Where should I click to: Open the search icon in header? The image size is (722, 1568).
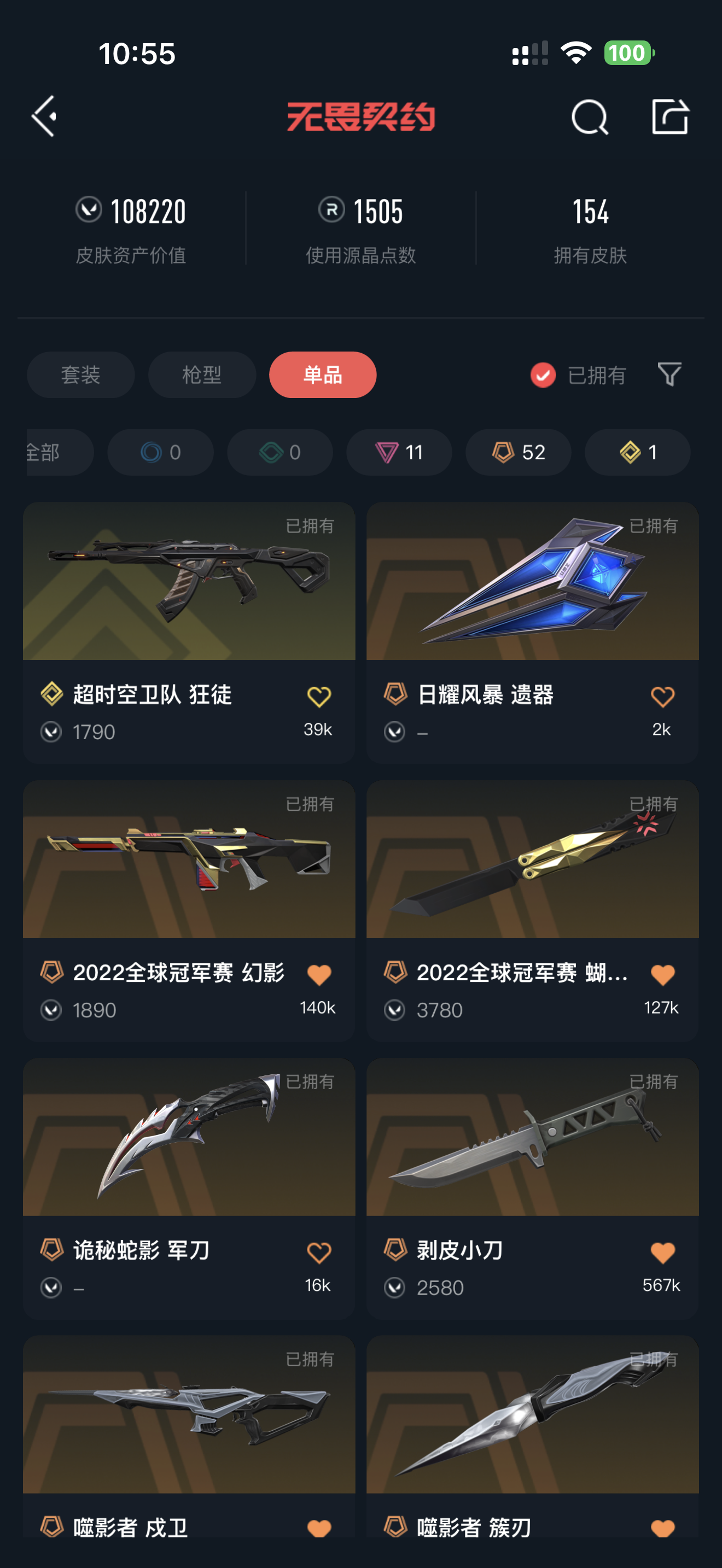tap(589, 117)
